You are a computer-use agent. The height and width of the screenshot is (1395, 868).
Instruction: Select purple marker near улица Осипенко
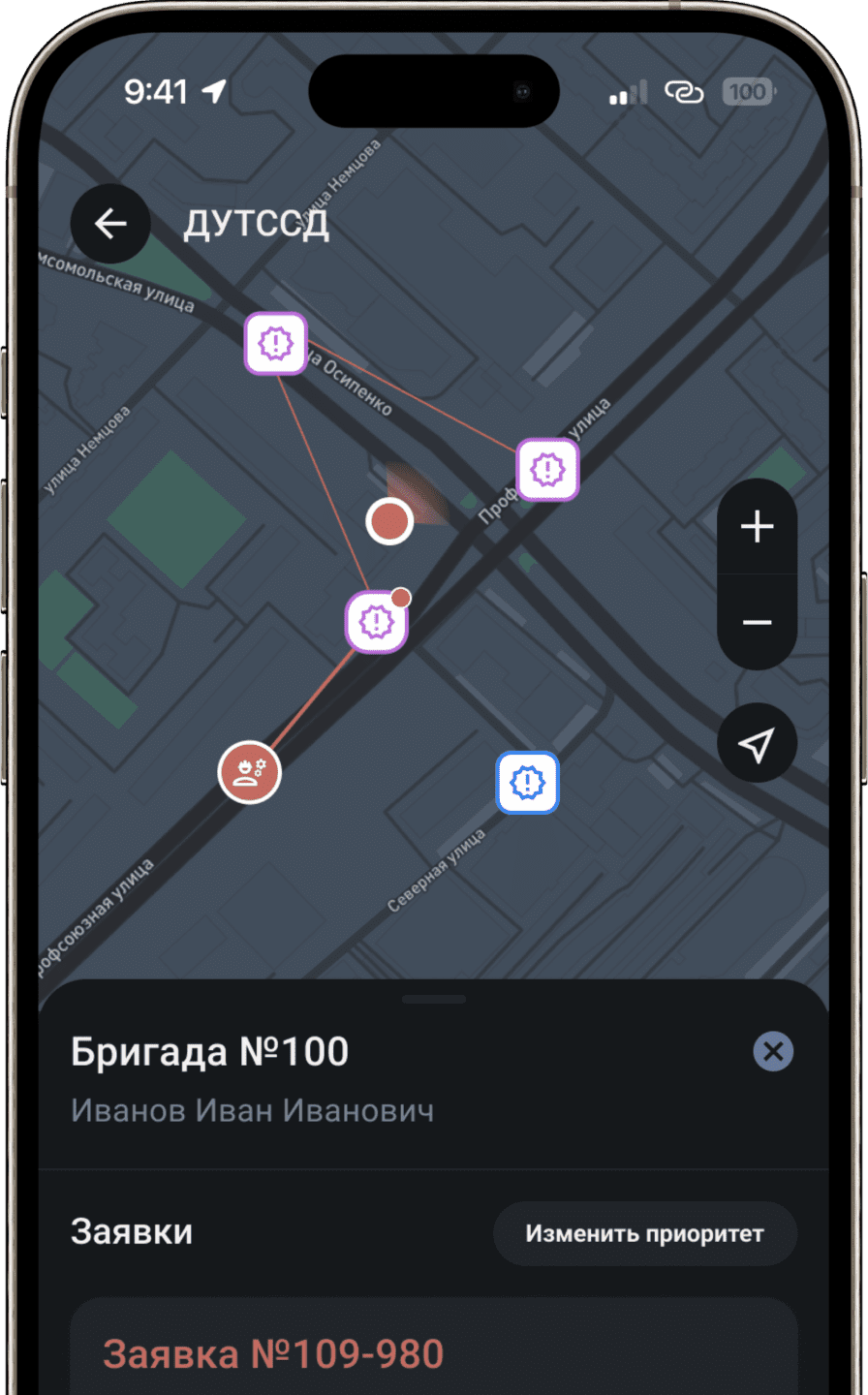point(276,343)
